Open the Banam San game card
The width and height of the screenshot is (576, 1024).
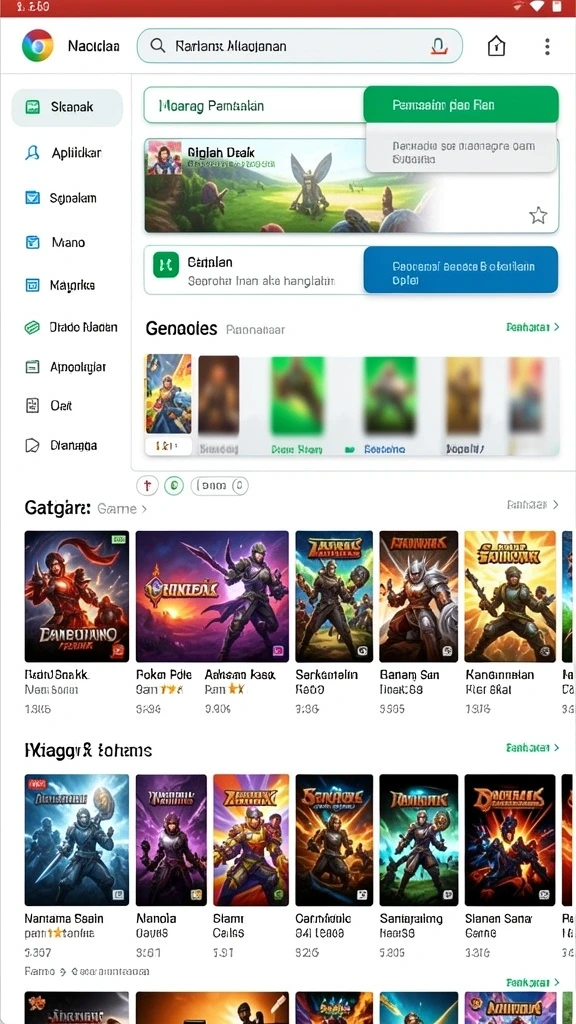click(418, 622)
